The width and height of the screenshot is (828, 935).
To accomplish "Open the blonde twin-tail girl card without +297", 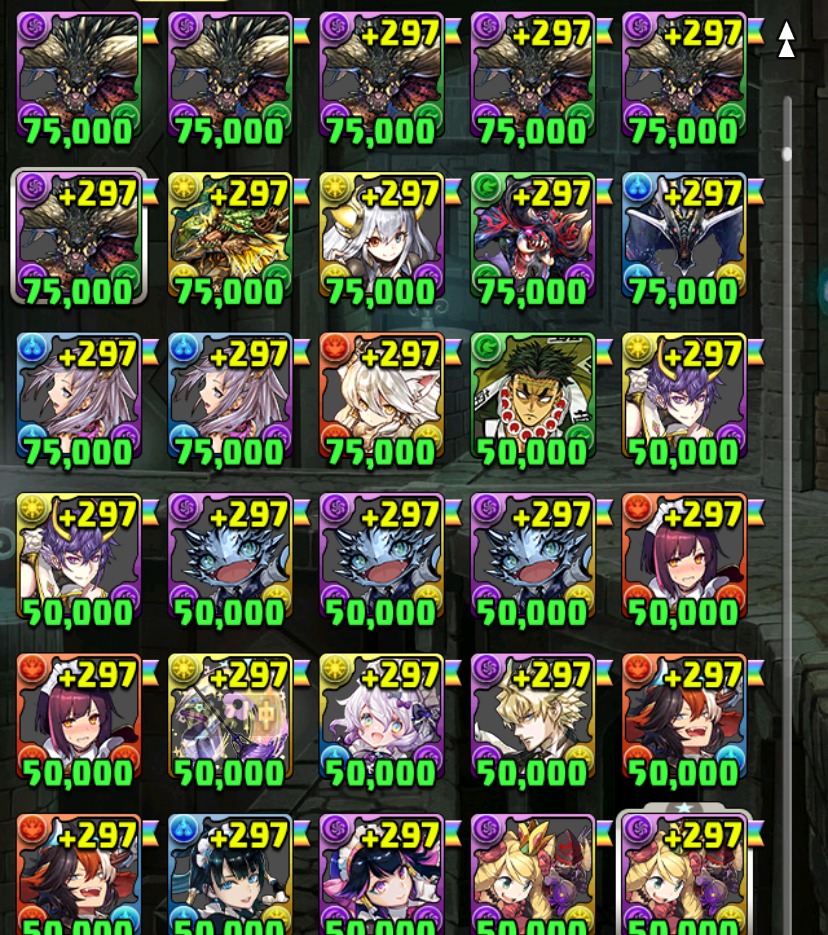I will [532, 875].
